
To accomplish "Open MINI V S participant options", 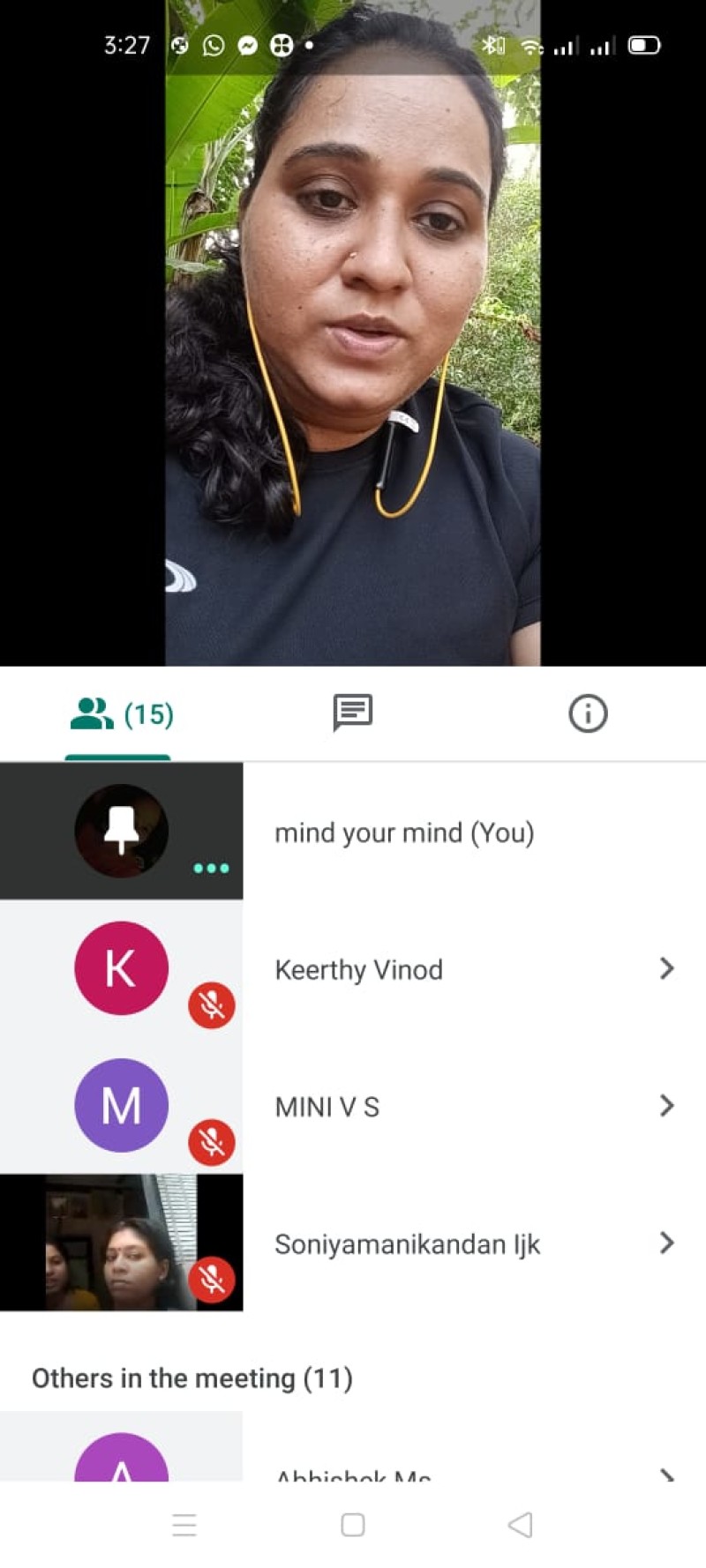I will point(666,1106).
